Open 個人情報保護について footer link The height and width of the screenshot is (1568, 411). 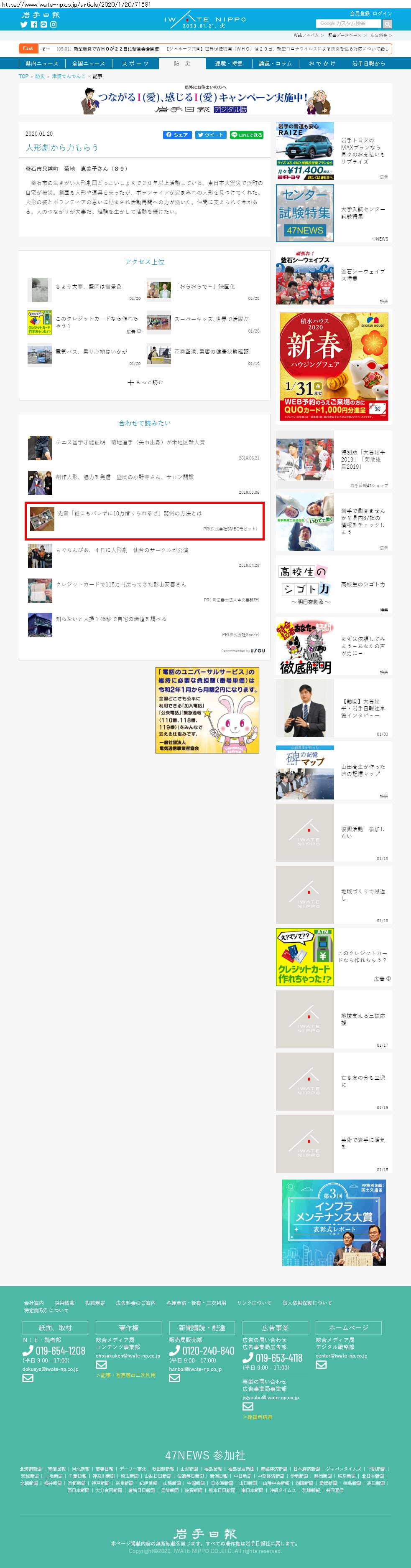(306, 1303)
